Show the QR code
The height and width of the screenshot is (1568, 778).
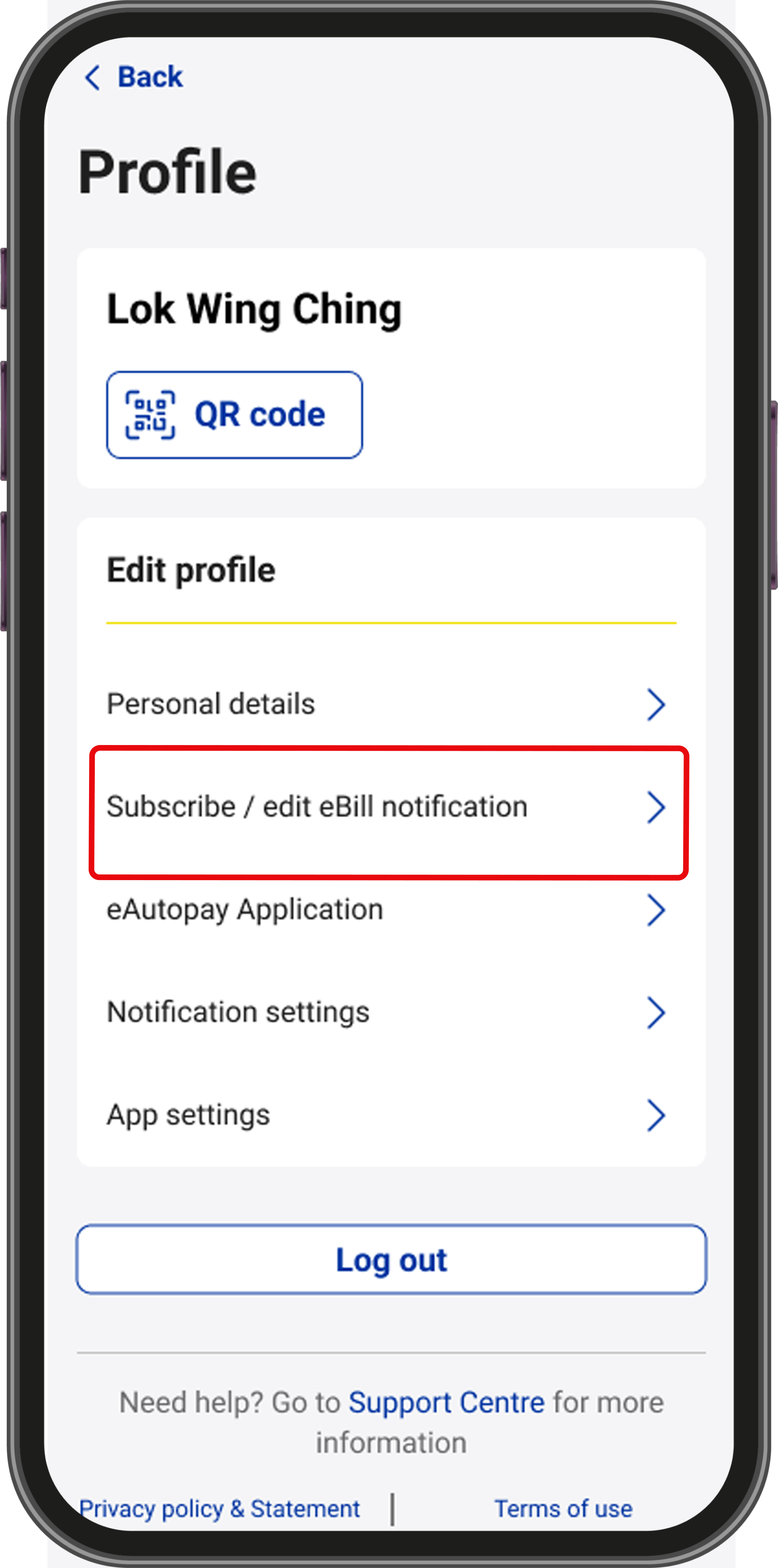tap(234, 415)
